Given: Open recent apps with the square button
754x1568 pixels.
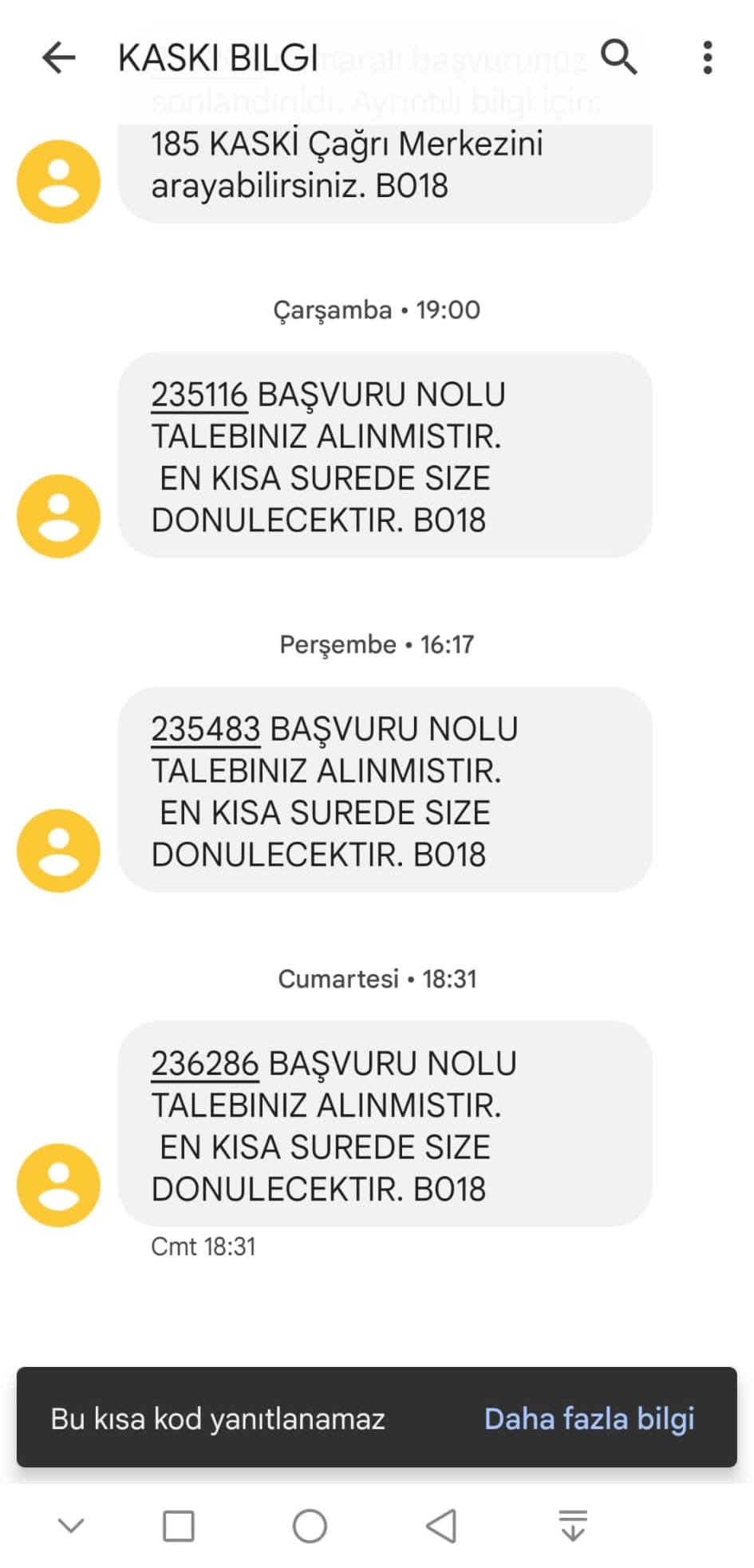Looking at the screenshot, I should 178,1526.
